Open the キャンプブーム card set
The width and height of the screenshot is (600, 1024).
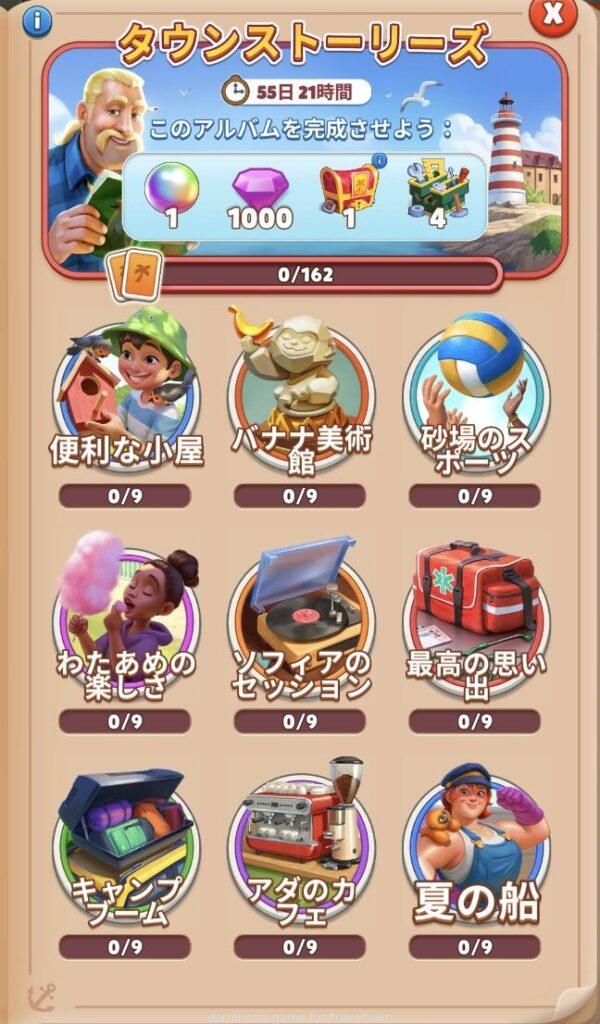pyautogui.click(x=125, y=850)
